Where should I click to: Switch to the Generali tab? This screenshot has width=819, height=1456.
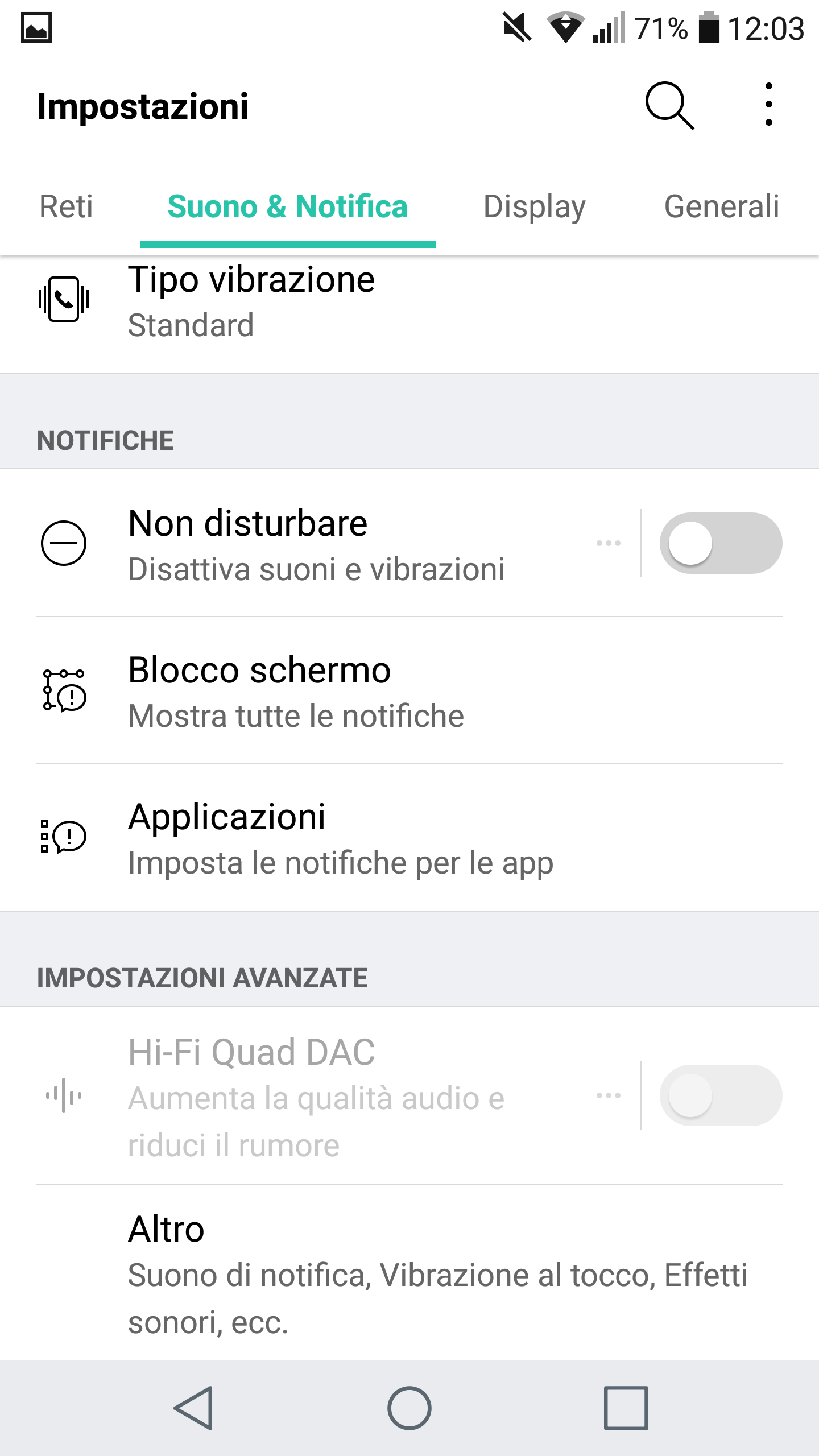click(721, 206)
